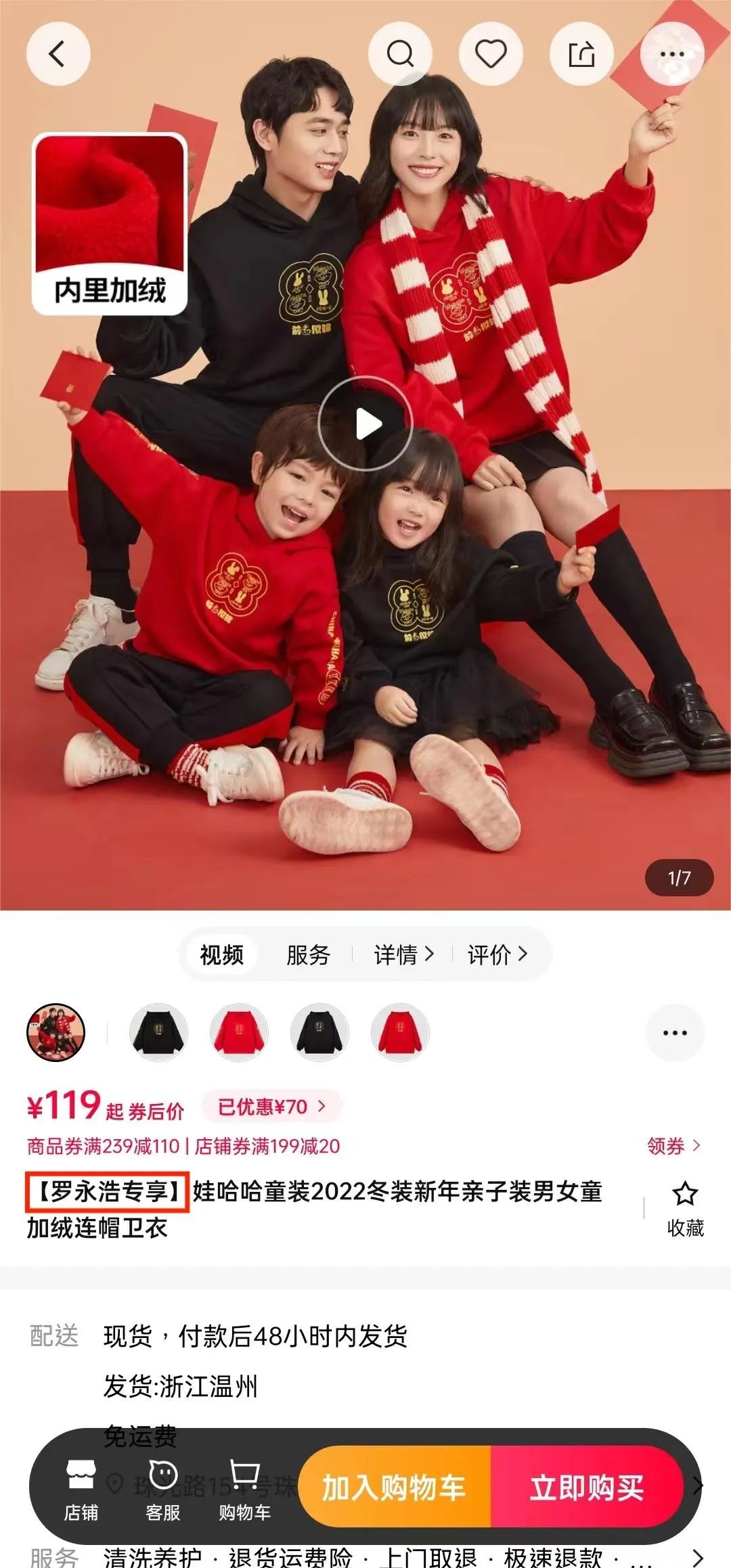
Task: Switch to the 视频 tab
Action: pos(222,954)
